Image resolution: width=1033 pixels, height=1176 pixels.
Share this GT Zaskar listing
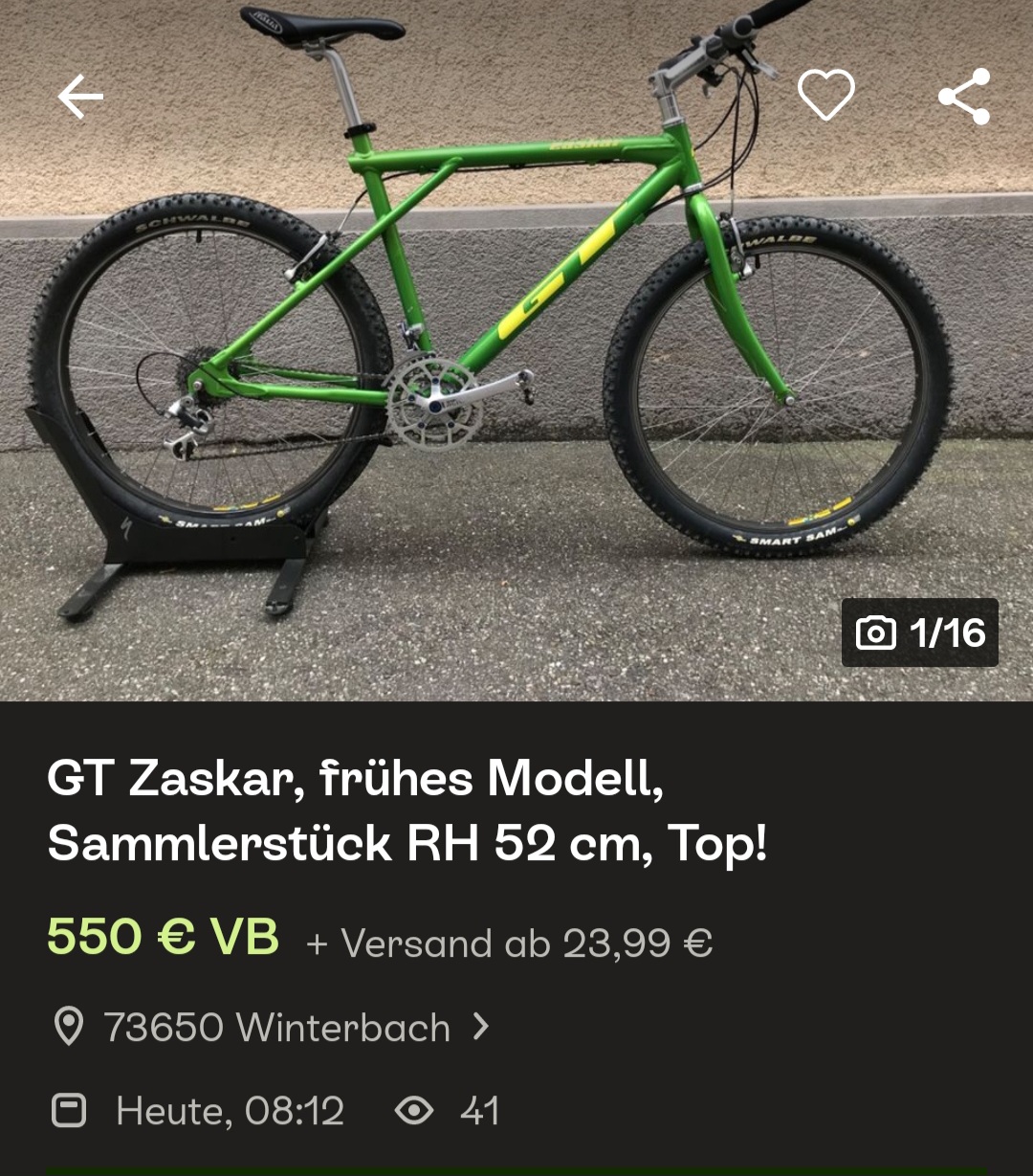point(963,97)
